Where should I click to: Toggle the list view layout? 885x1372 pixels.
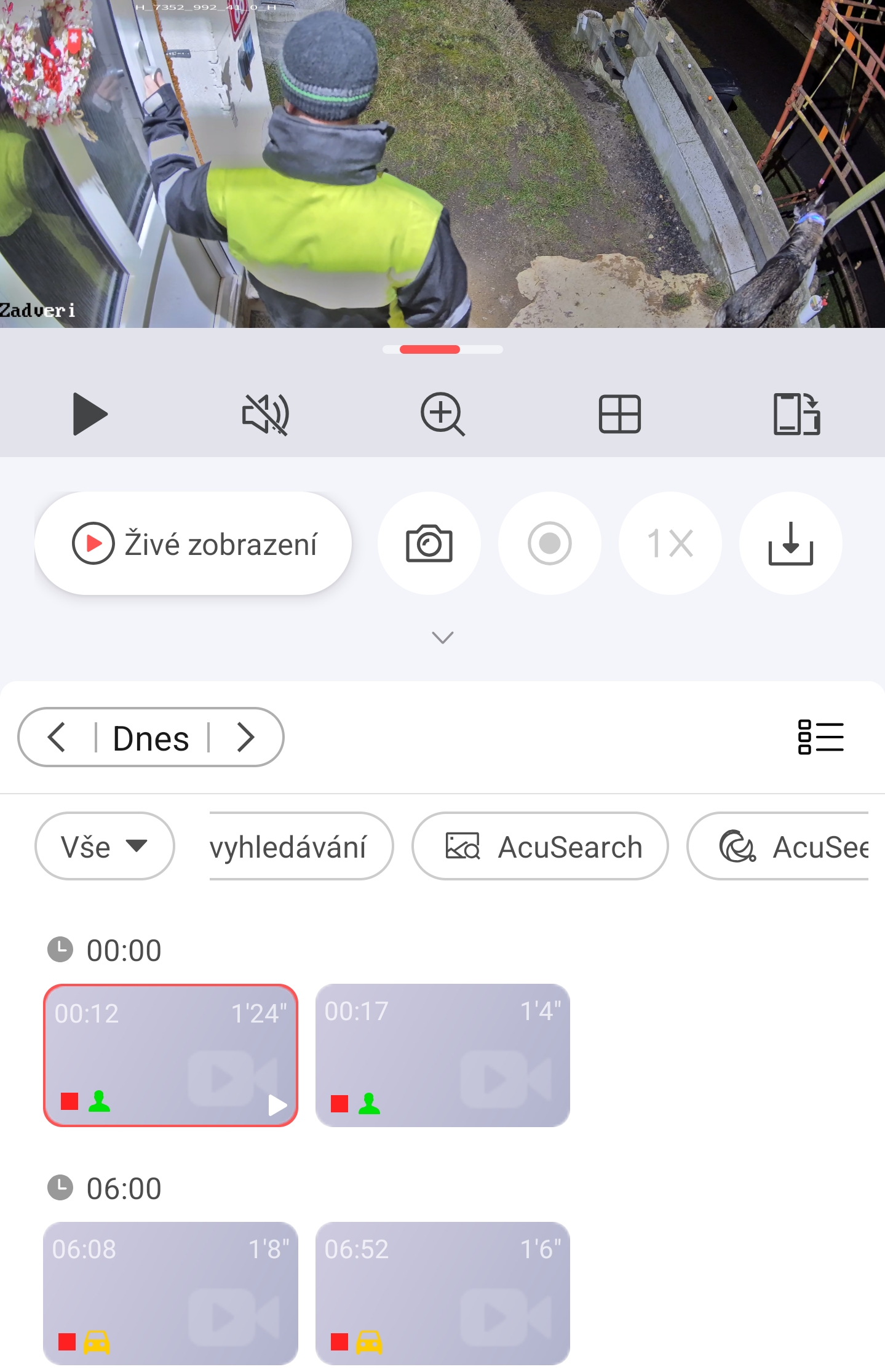coord(820,737)
